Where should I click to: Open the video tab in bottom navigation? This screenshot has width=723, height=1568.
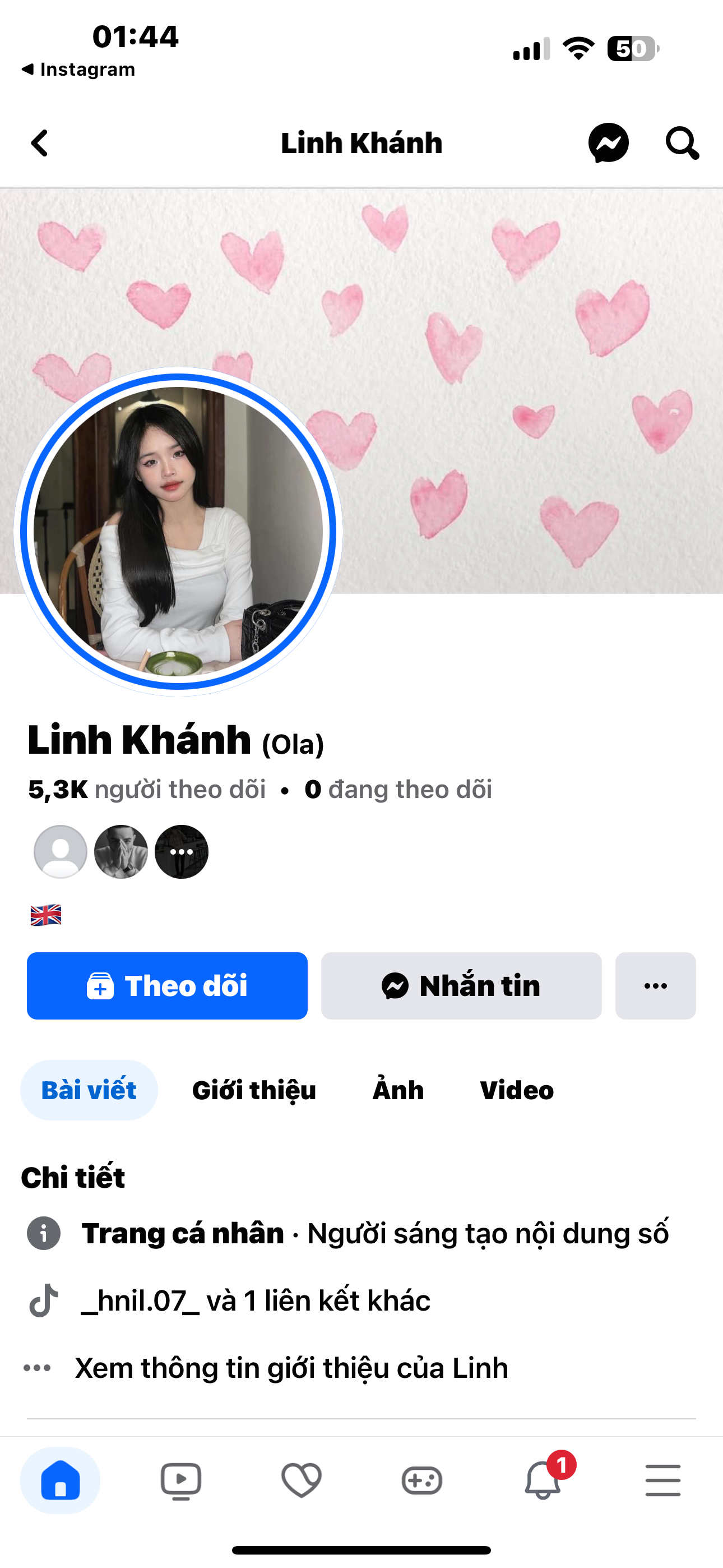(x=180, y=1481)
